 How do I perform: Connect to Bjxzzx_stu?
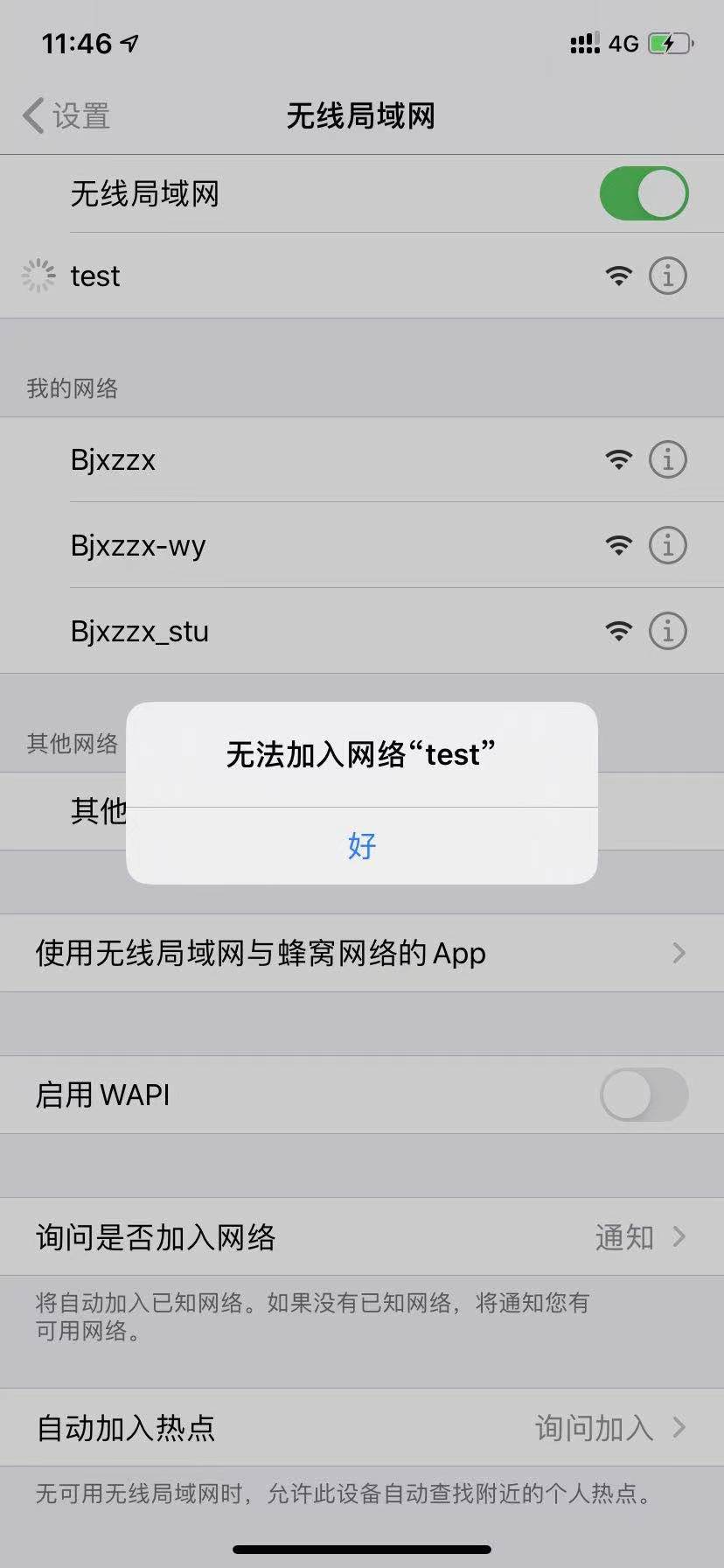(x=262, y=631)
